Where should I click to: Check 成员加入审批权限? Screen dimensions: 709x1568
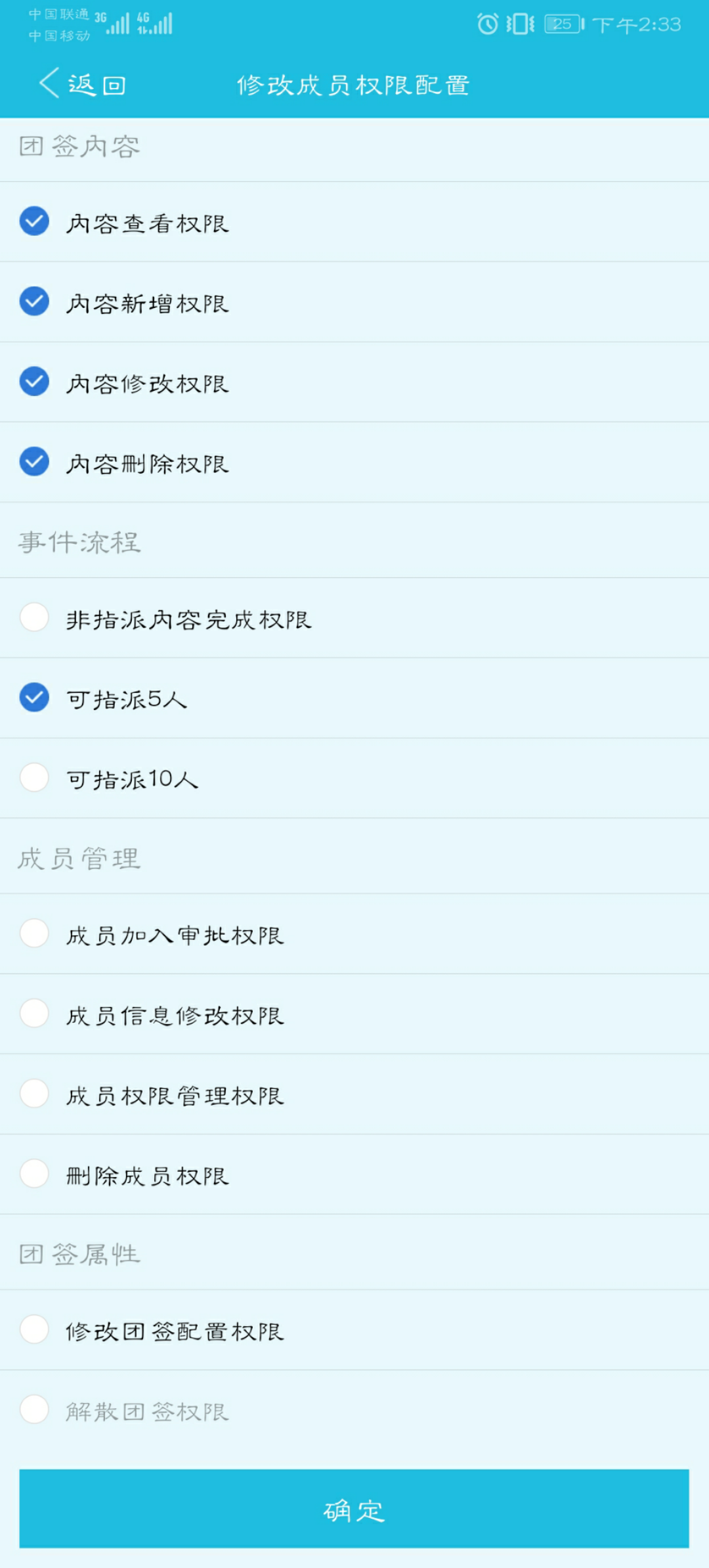[34, 933]
